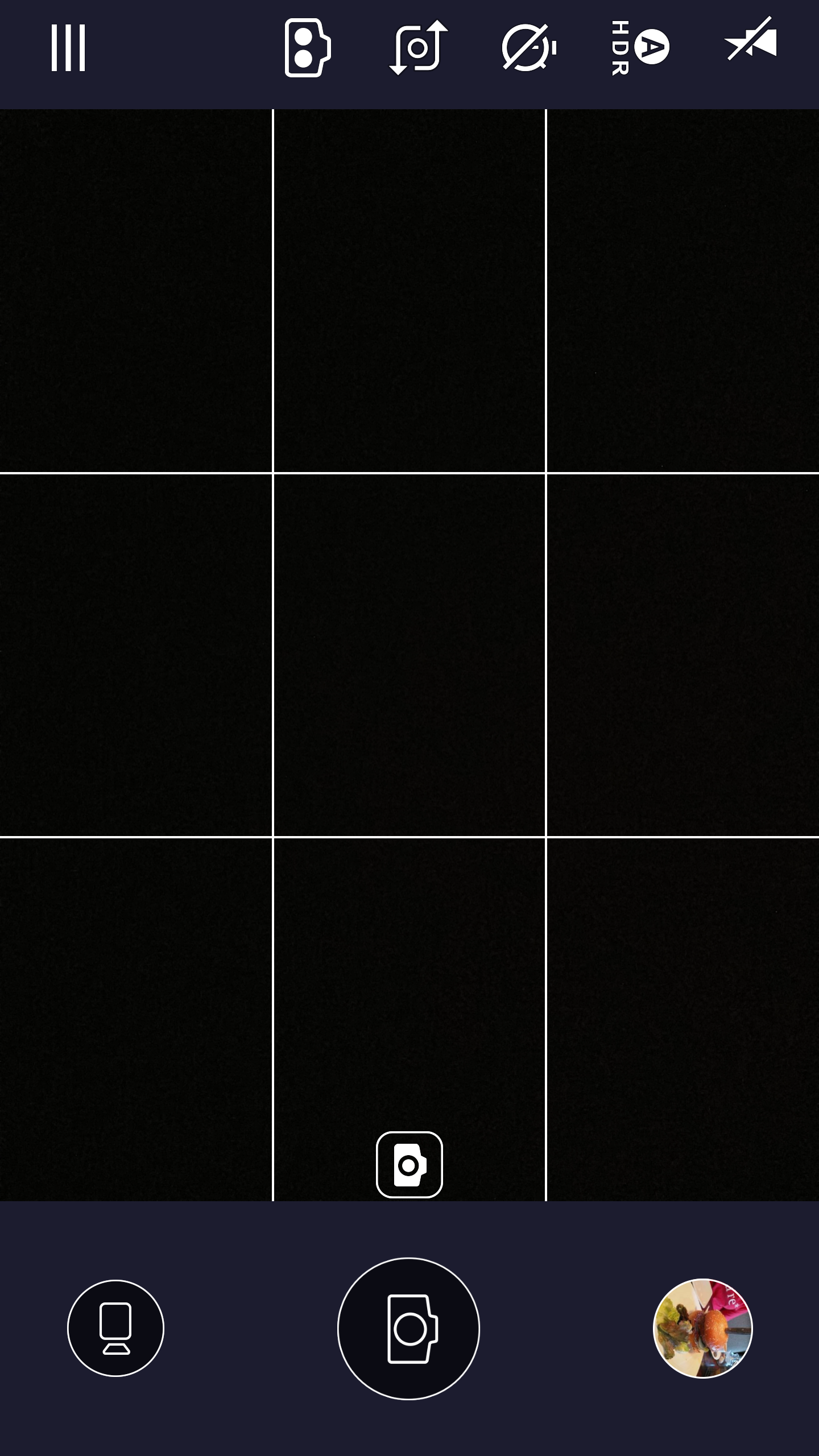Toggle the self-timer setting

pyautogui.click(x=529, y=48)
